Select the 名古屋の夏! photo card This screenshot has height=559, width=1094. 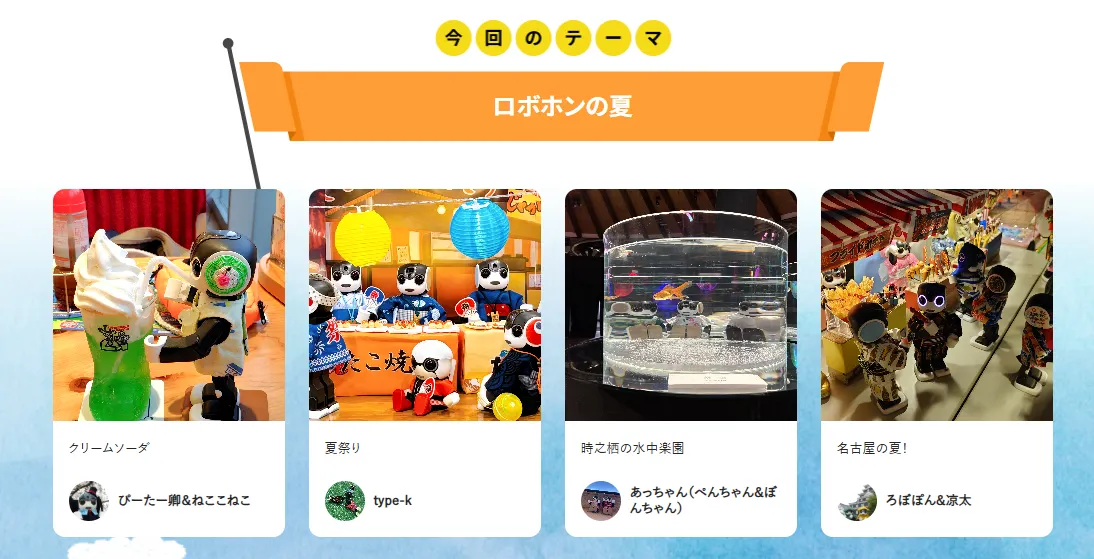pyautogui.click(x=937, y=305)
